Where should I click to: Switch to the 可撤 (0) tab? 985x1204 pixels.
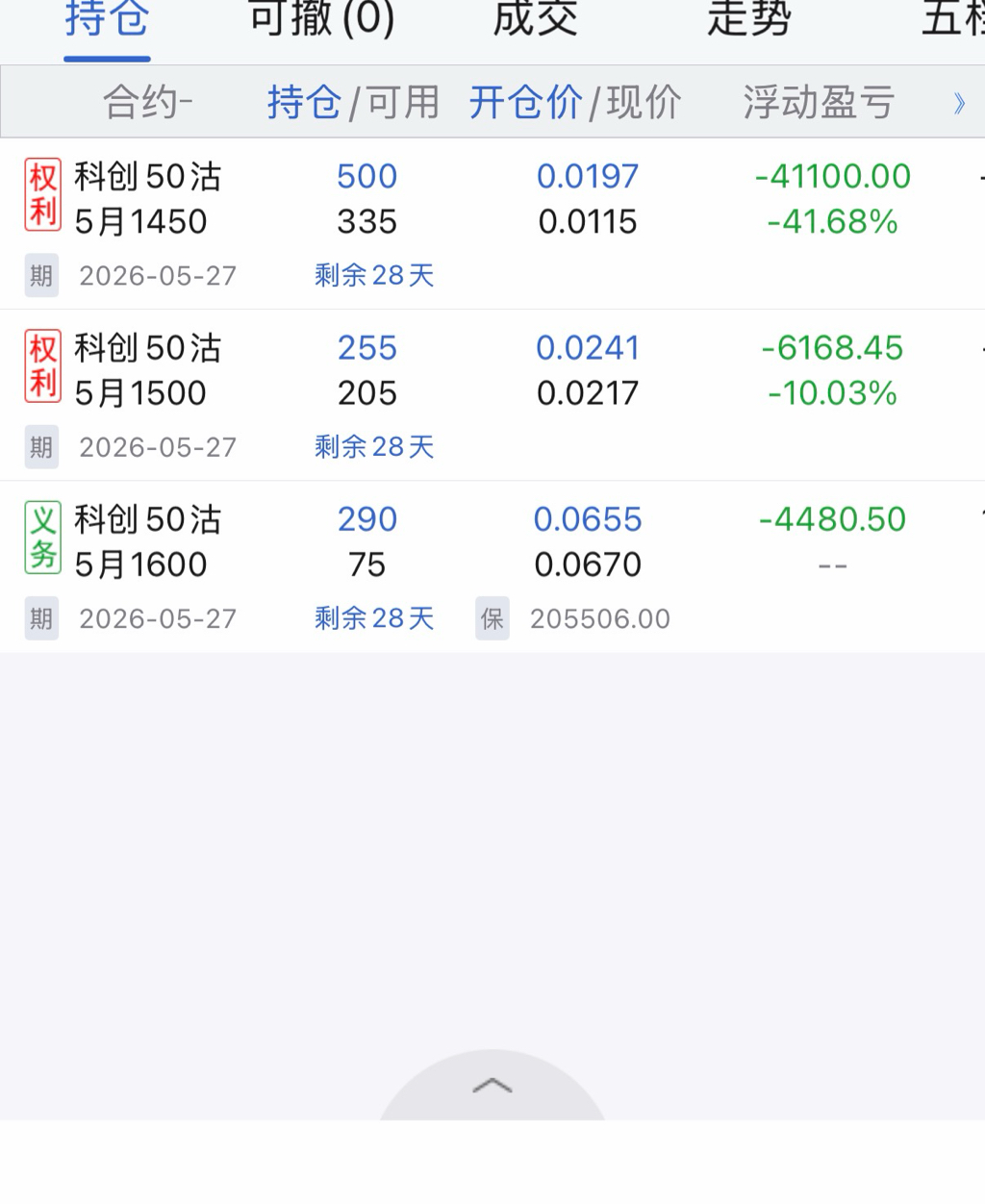[x=321, y=19]
